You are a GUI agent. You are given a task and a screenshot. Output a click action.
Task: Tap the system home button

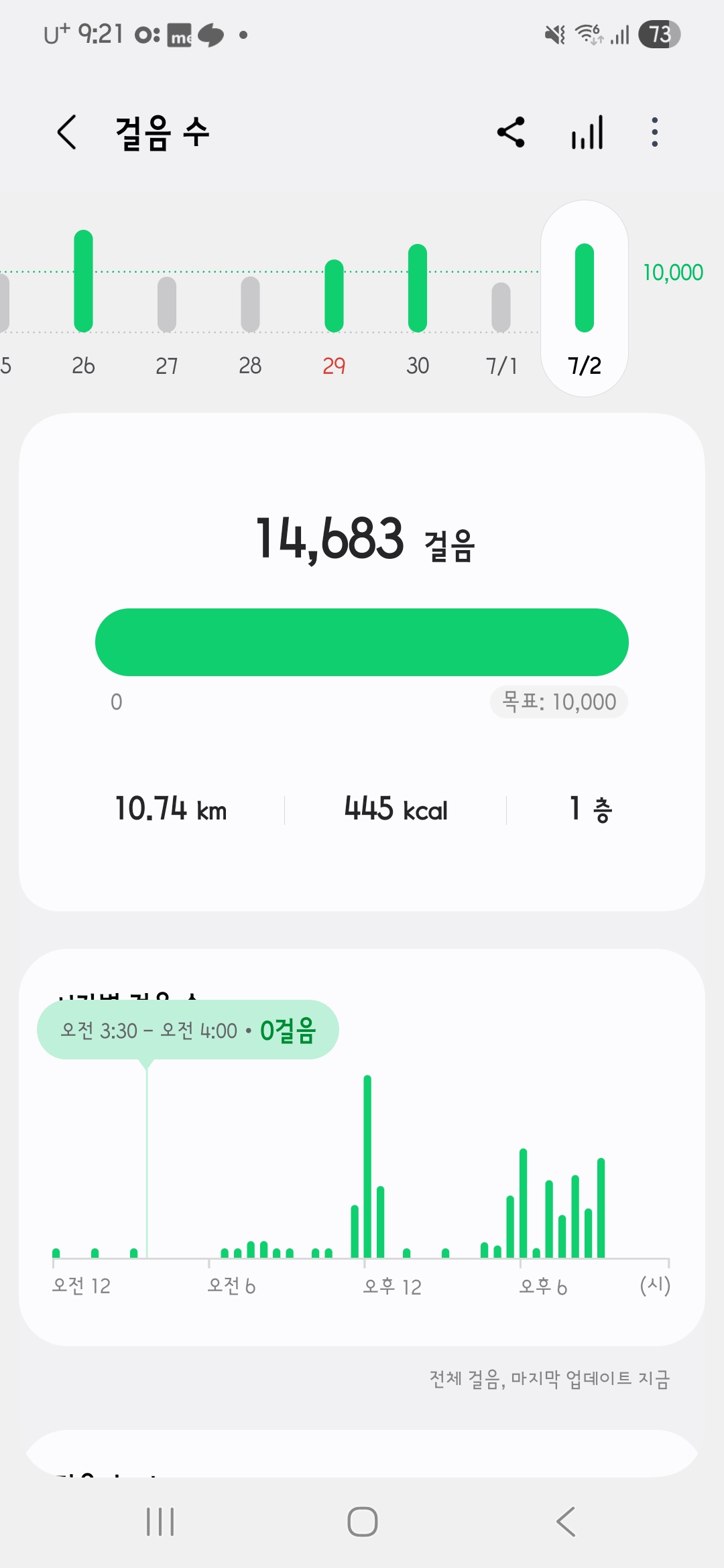click(362, 1521)
